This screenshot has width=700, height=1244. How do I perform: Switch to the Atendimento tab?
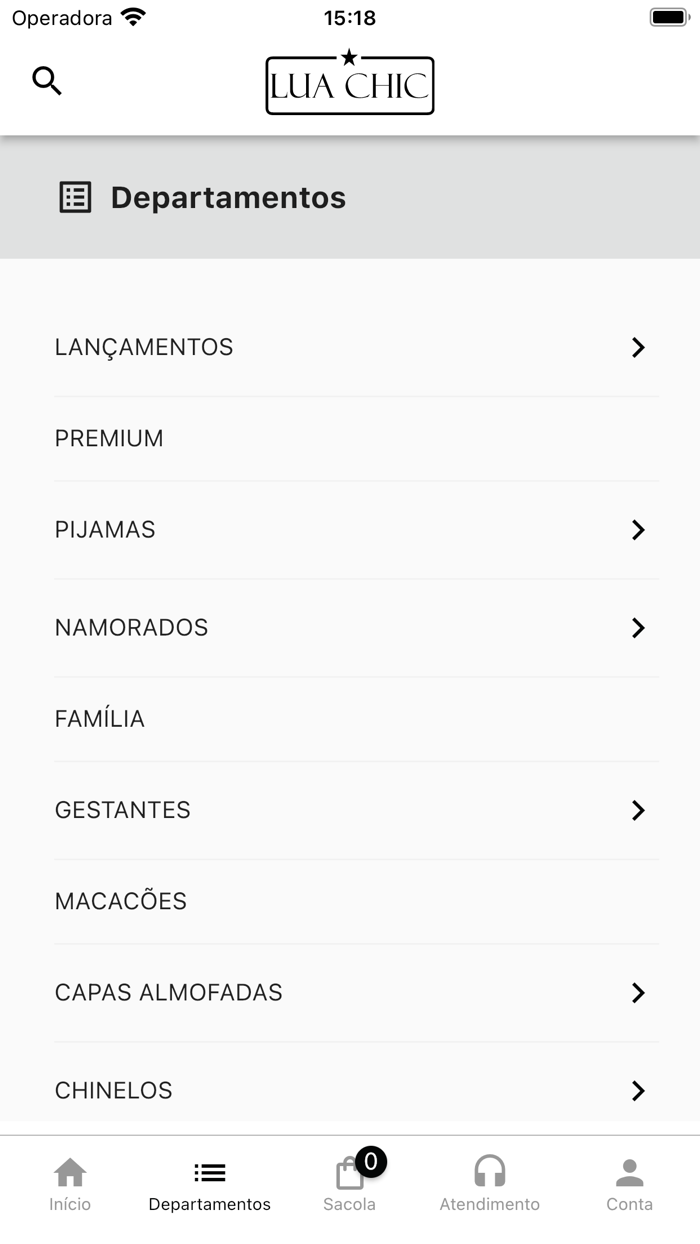point(490,1185)
